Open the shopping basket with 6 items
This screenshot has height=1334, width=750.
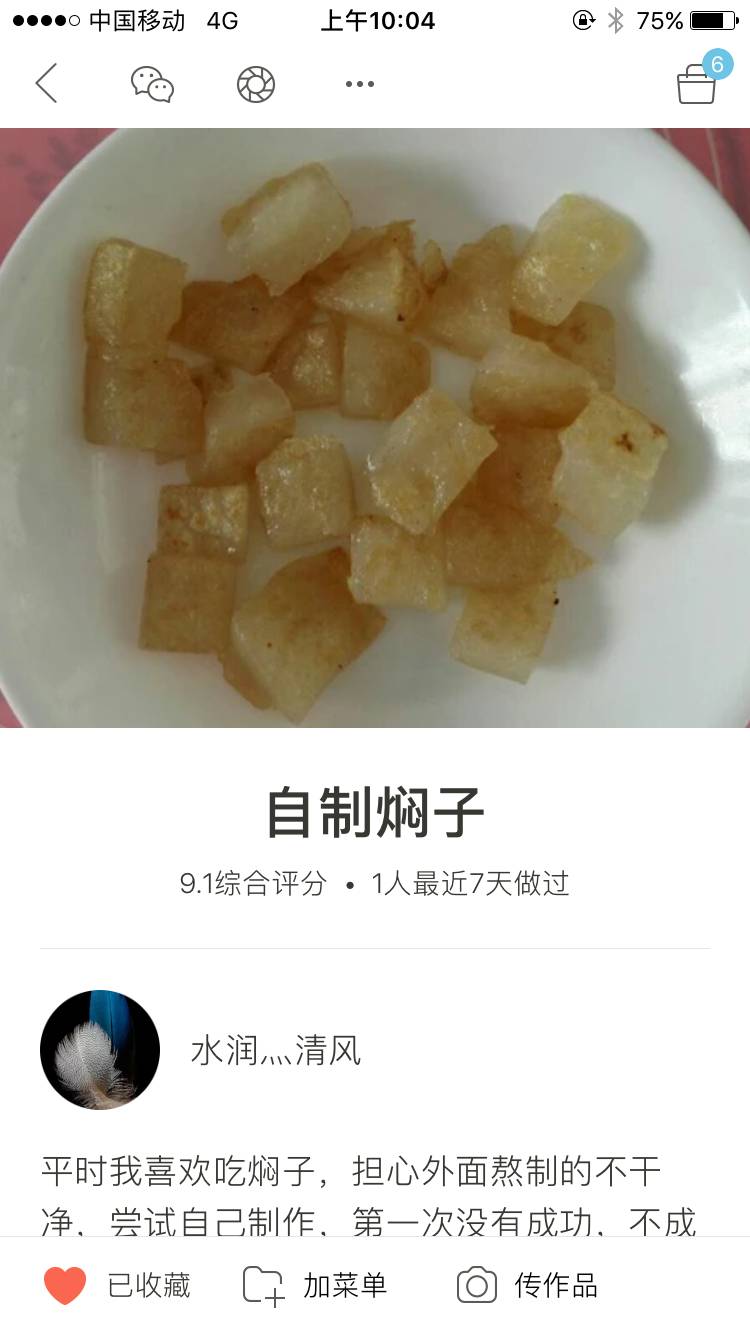tap(697, 83)
